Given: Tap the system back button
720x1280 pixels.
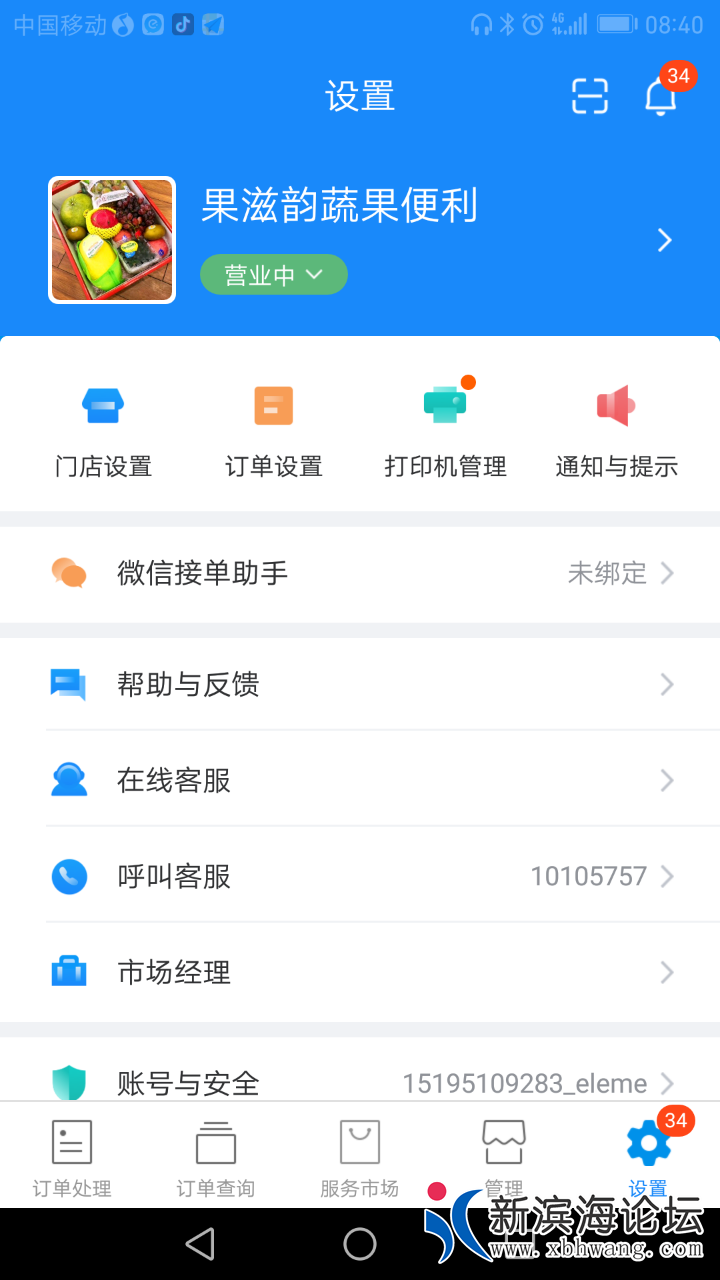Looking at the screenshot, I should tap(200, 1244).
